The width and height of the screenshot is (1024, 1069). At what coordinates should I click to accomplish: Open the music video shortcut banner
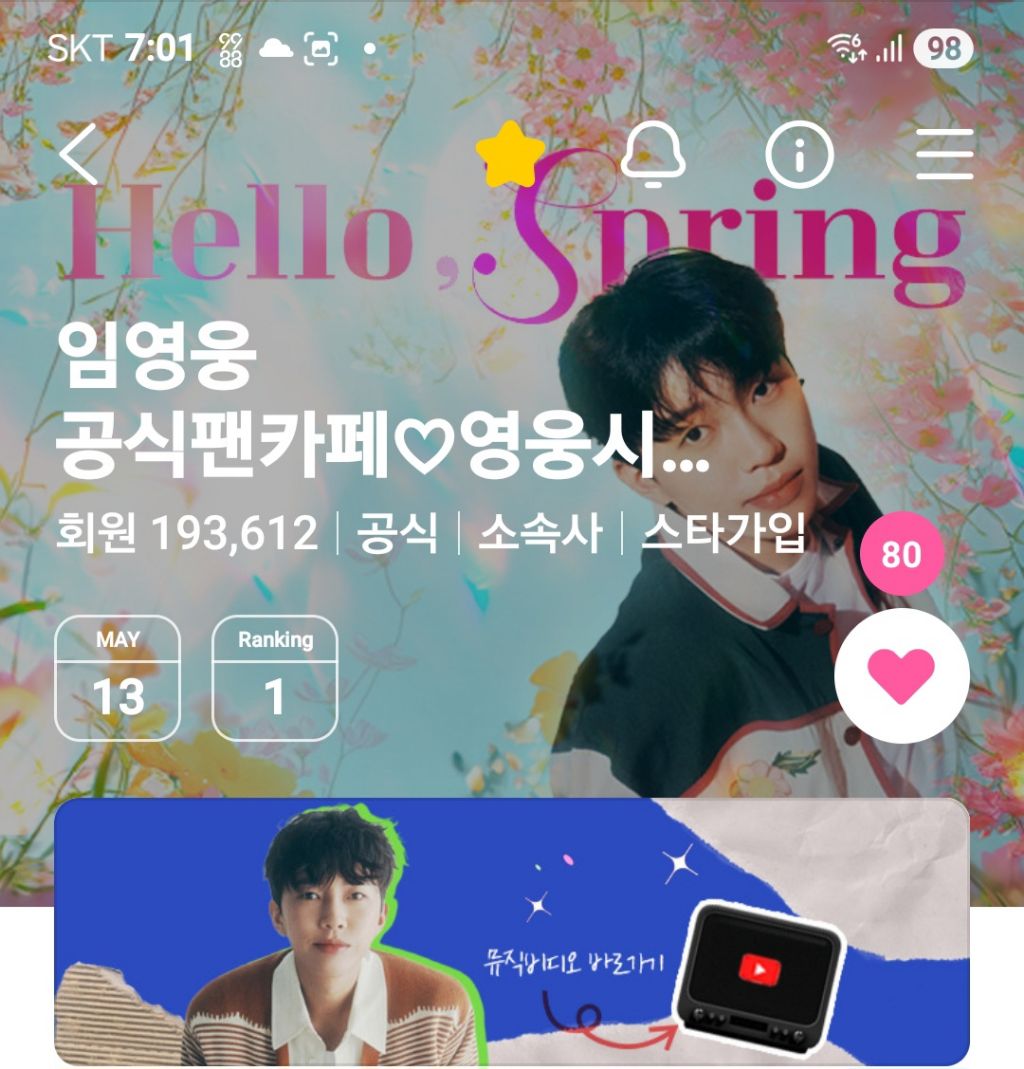(511, 931)
